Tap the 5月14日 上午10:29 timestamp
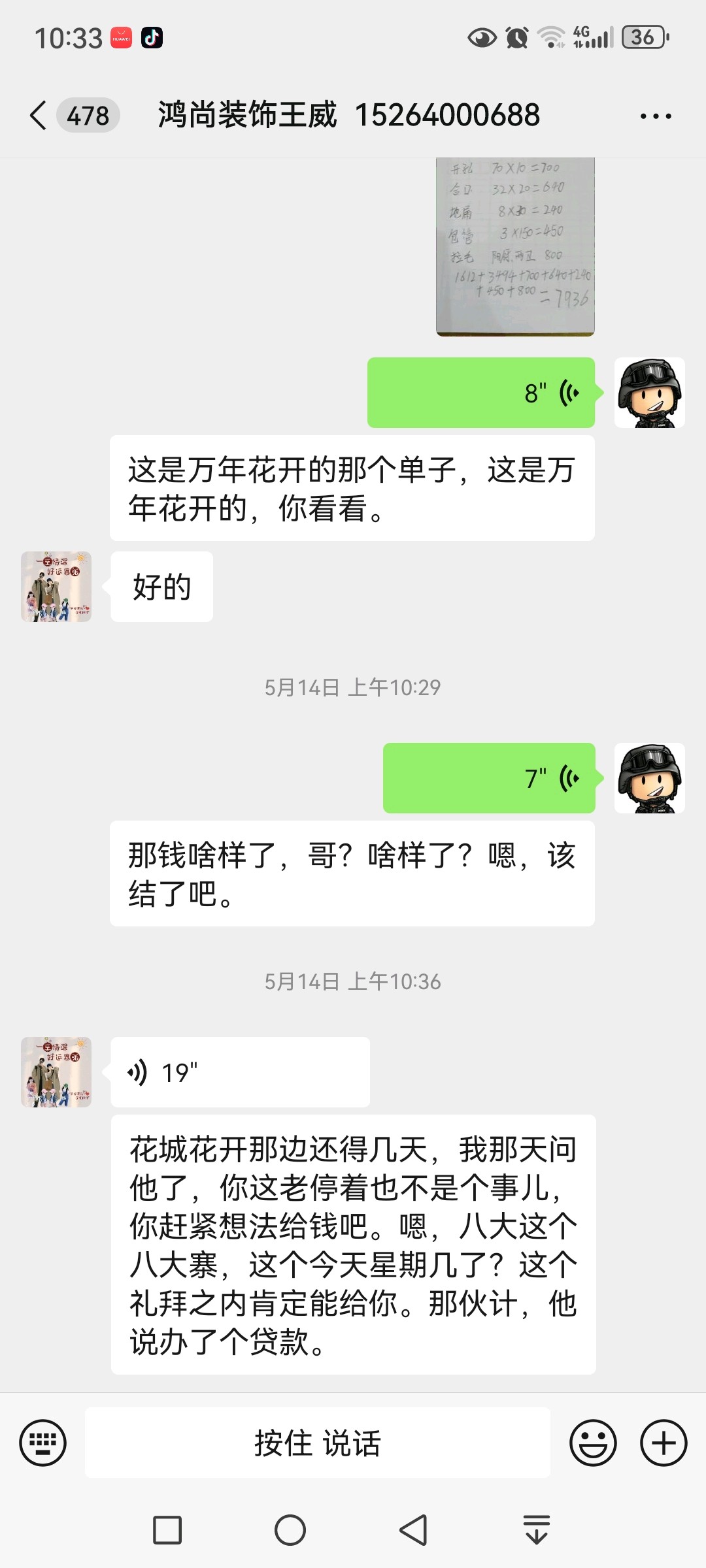 [353, 687]
